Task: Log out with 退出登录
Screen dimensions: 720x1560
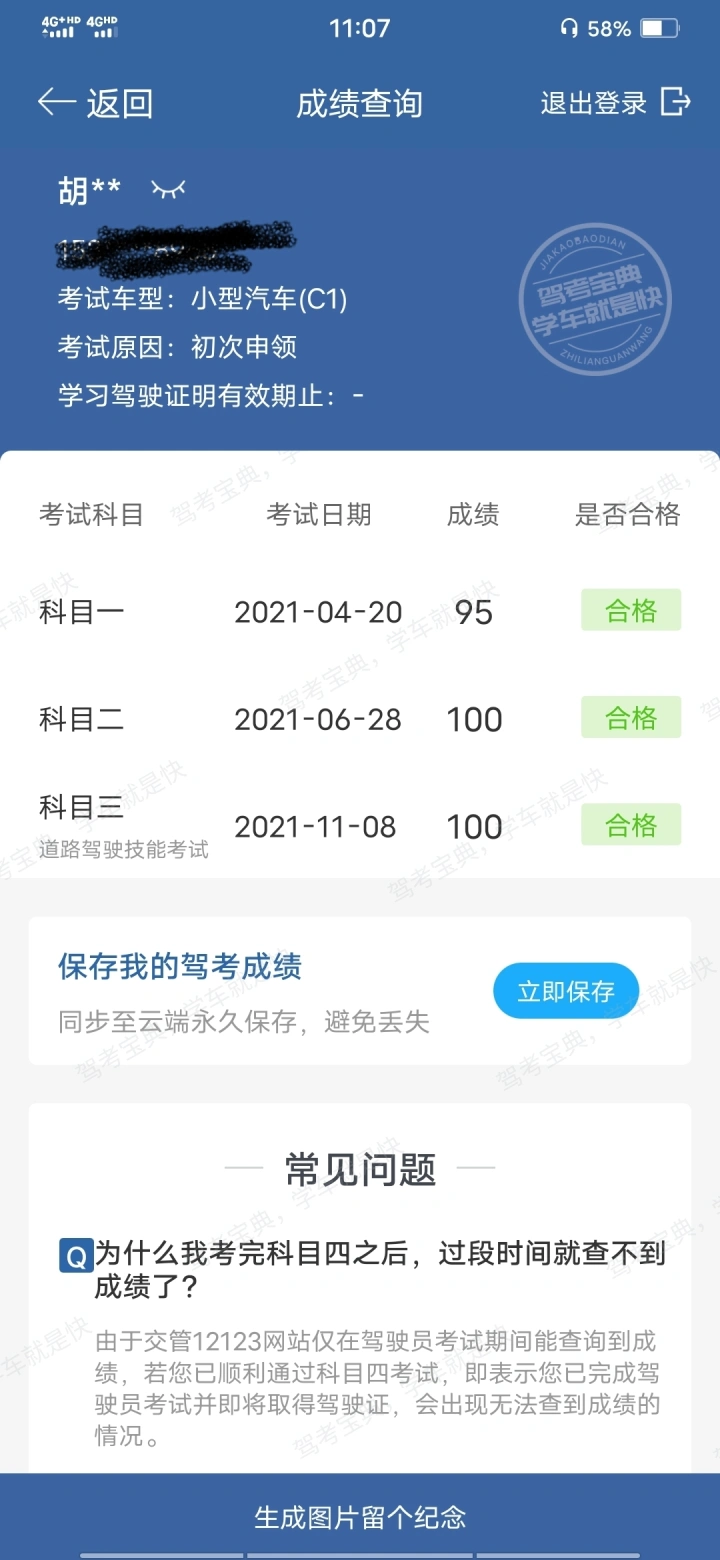Action: [616, 102]
